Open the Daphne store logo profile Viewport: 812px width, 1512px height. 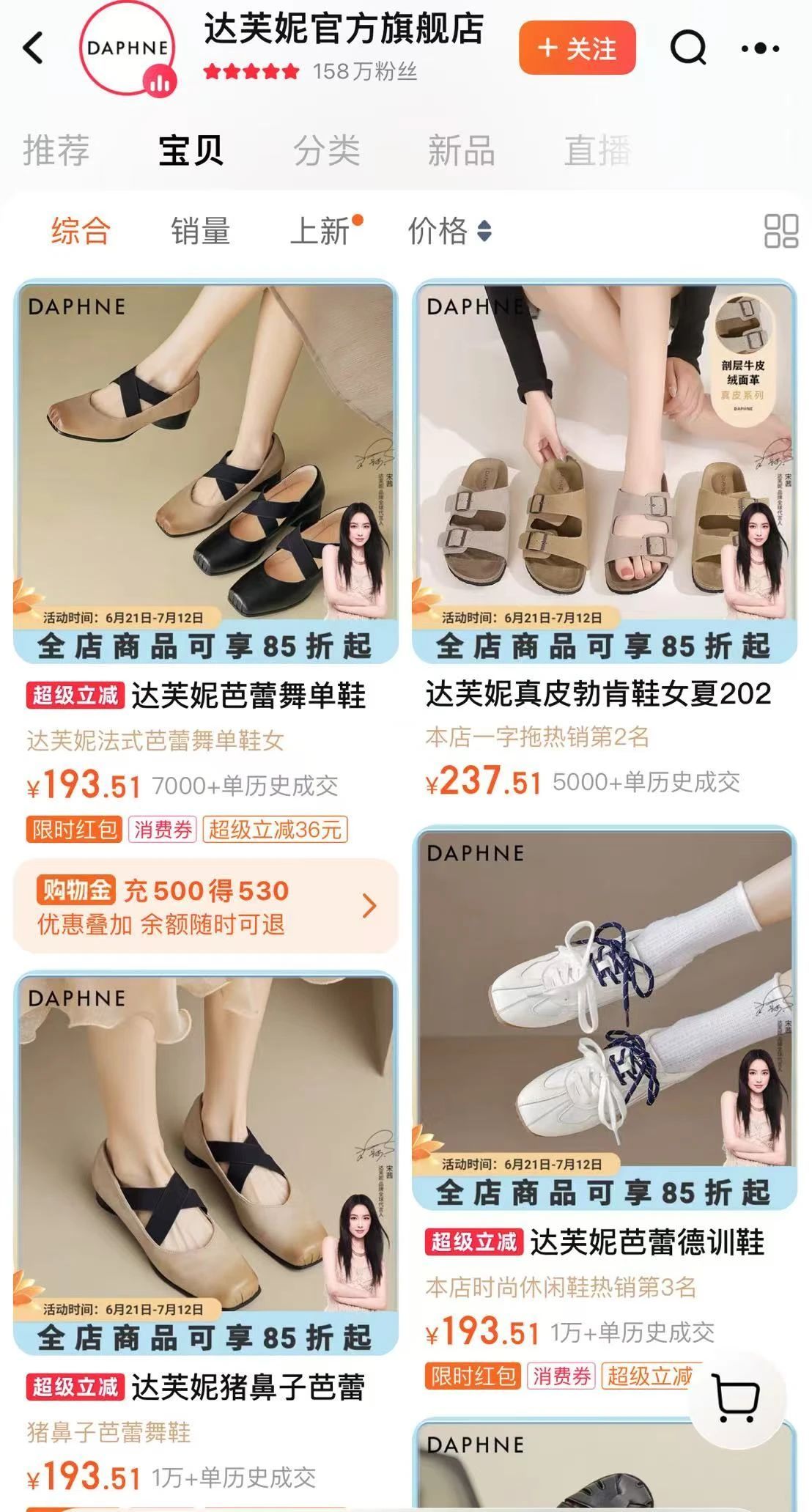(128, 48)
